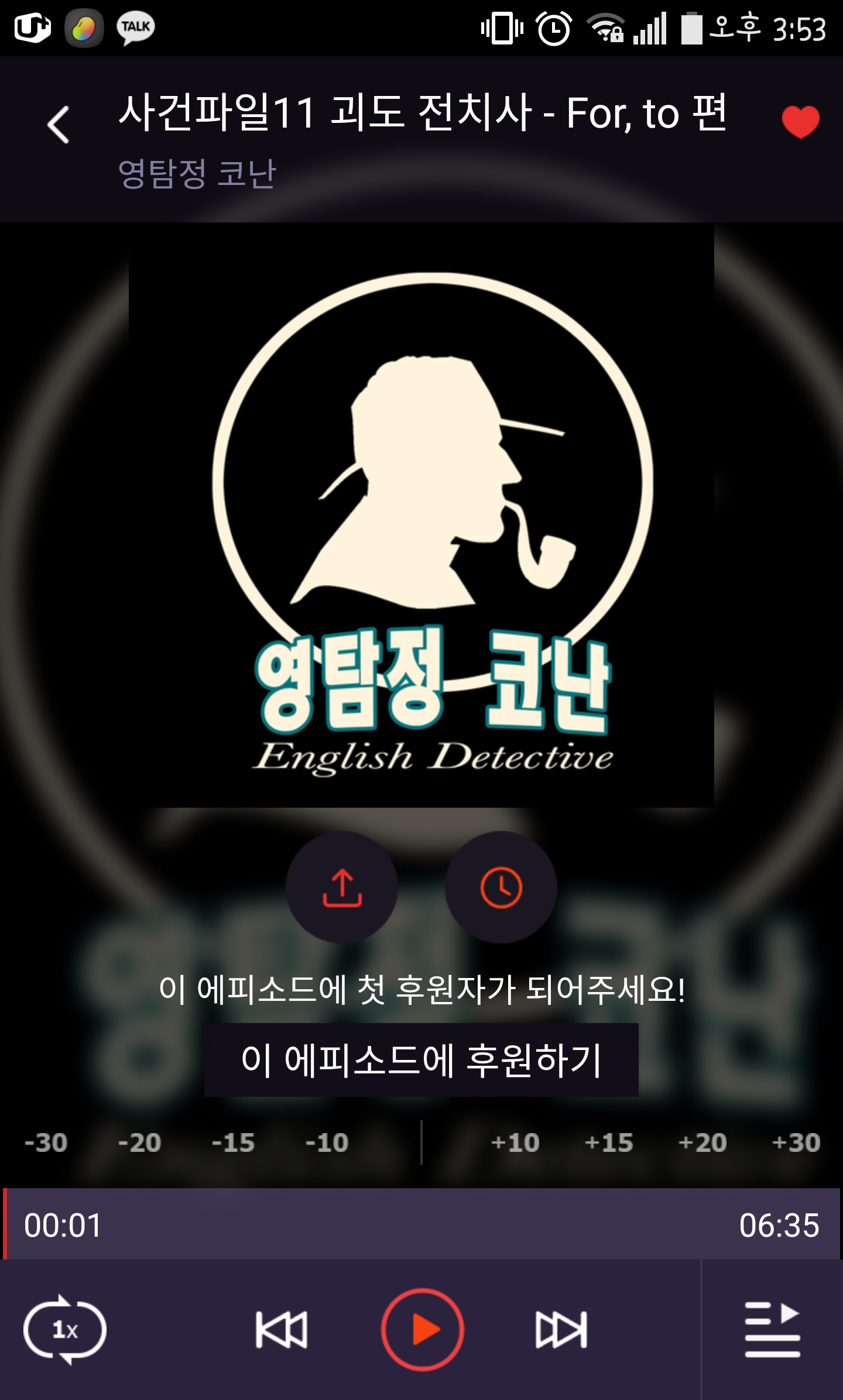
Task: Unlike the episode with the red heart
Action: point(800,122)
